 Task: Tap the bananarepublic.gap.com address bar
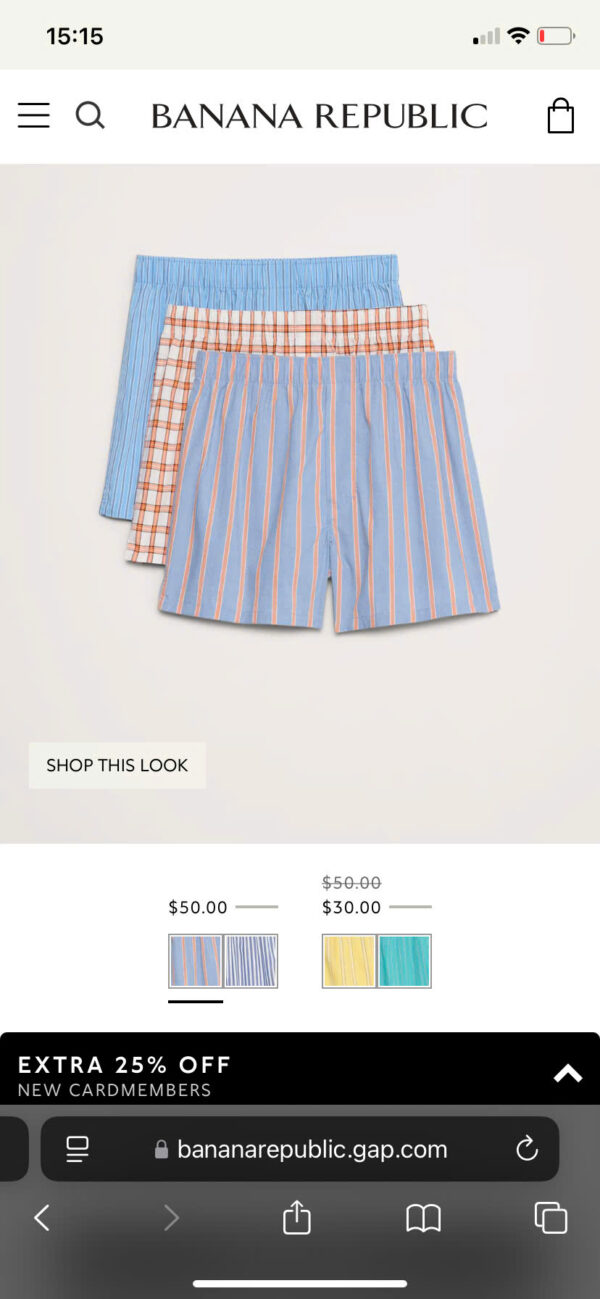tap(300, 1149)
